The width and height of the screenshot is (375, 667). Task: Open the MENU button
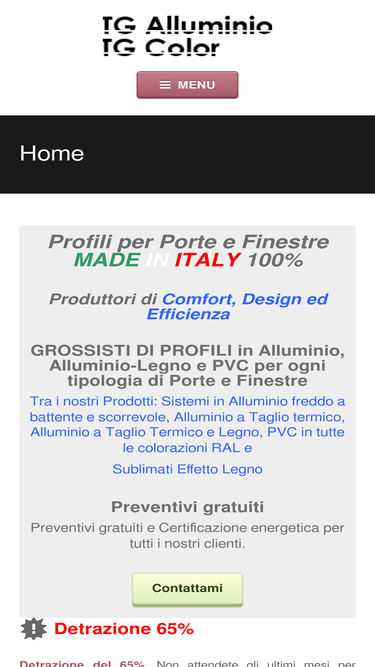pos(188,85)
